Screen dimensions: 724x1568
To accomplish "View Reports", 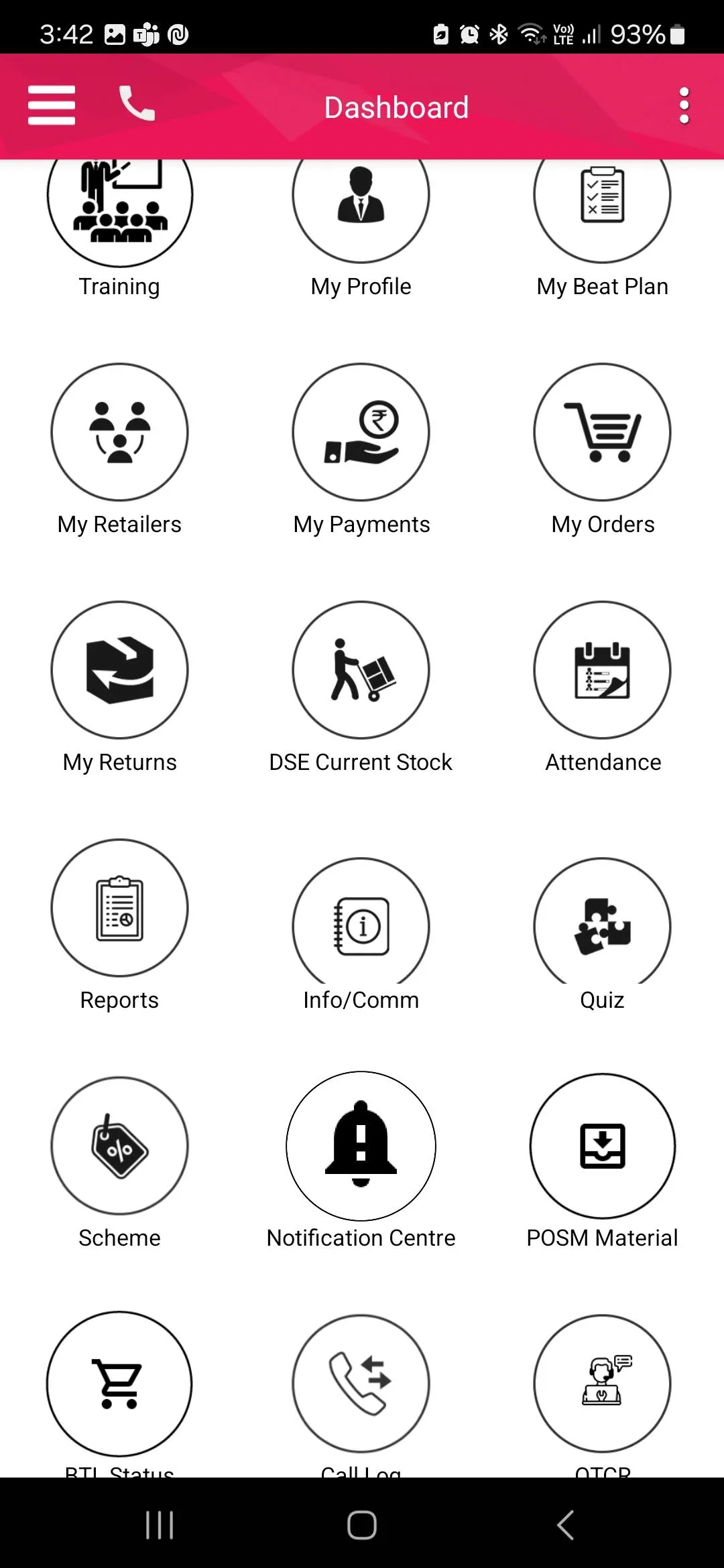I will click(119, 908).
